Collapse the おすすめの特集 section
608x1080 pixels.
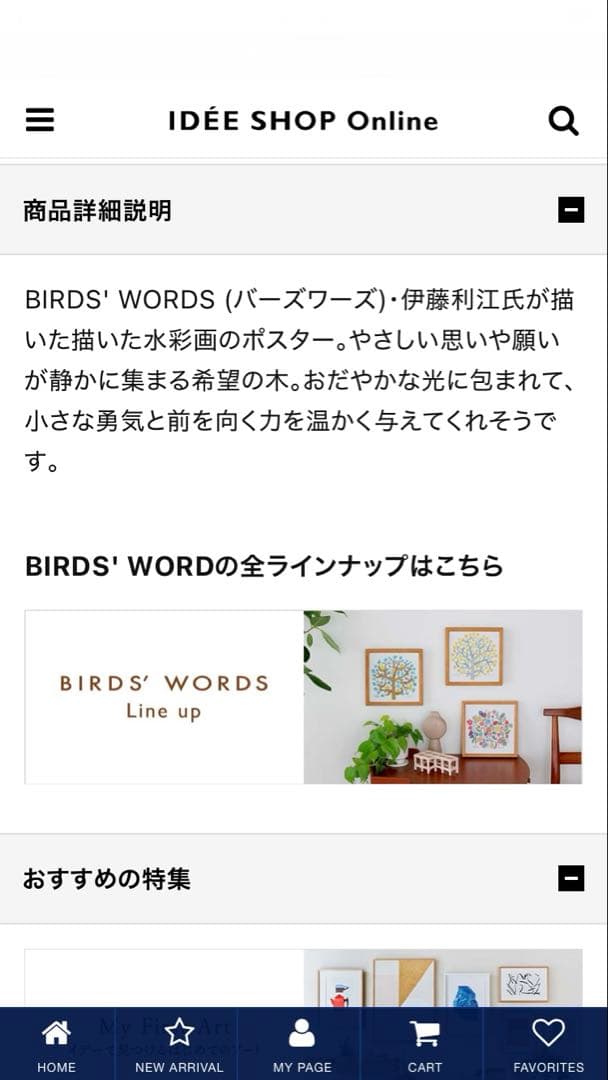point(571,879)
